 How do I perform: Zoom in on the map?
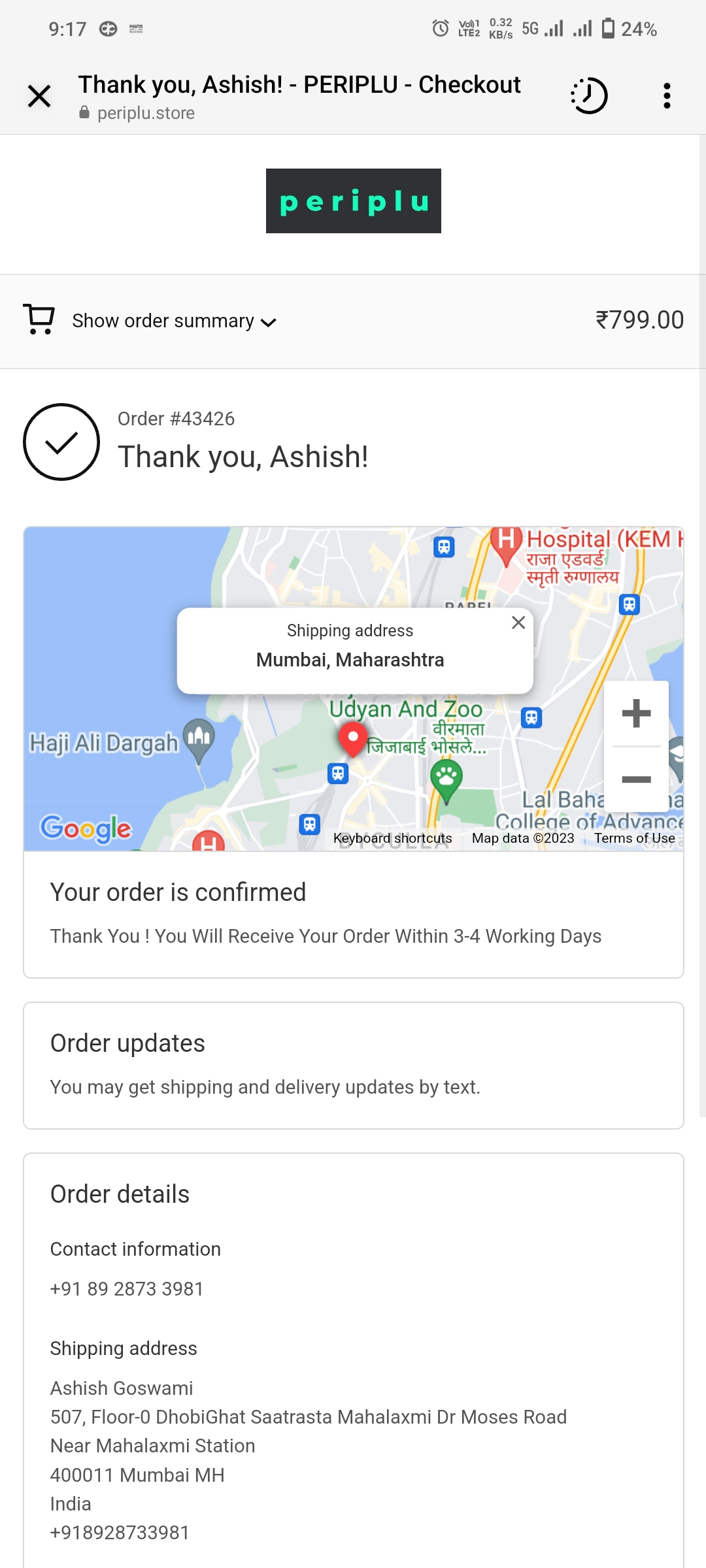(636, 713)
